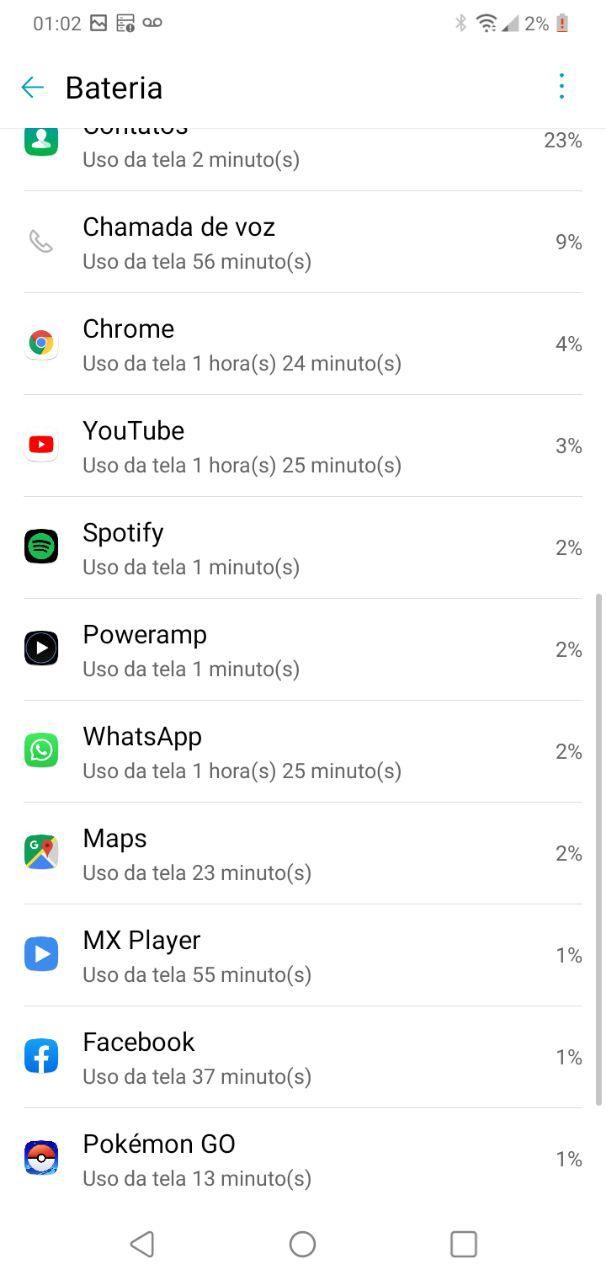Image resolution: width=606 pixels, height=1280 pixels.
Task: View Chrome battery usage details
Action: coord(300,344)
